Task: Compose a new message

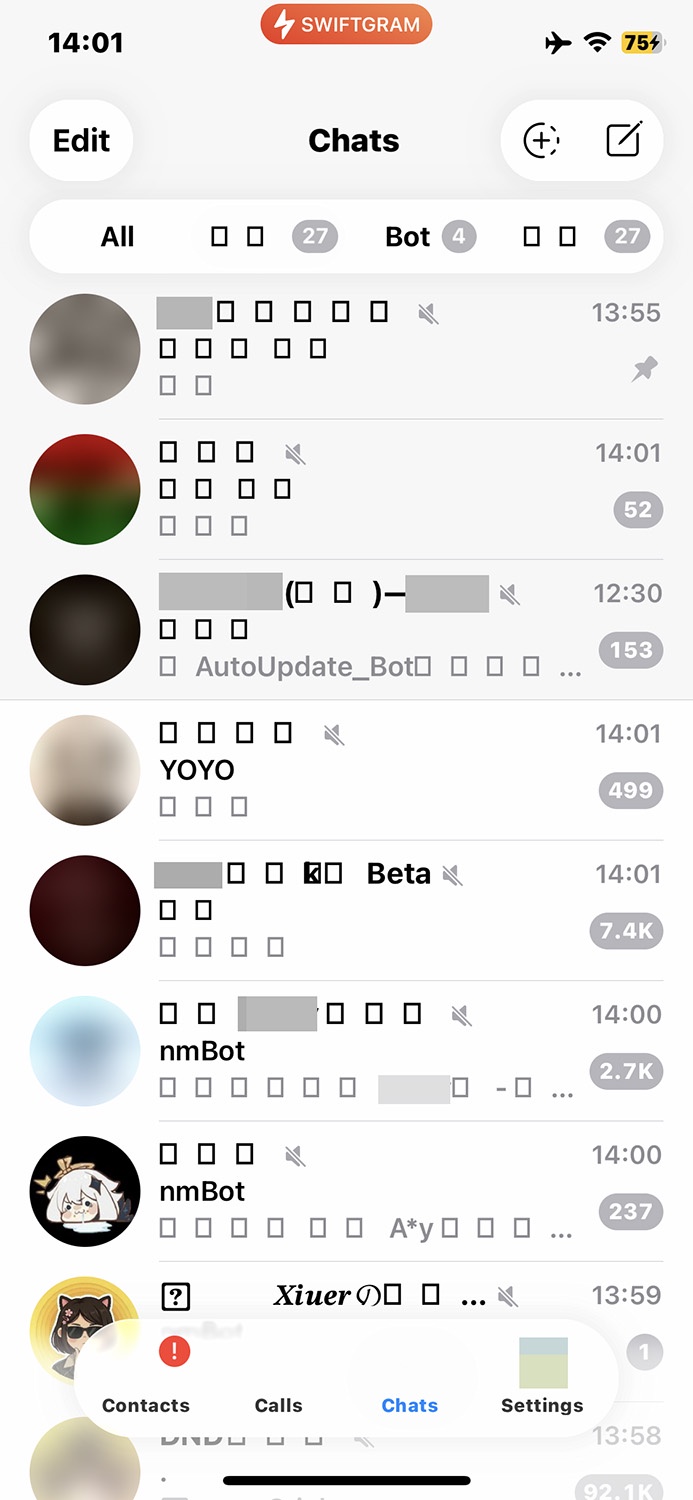Action: [x=624, y=141]
